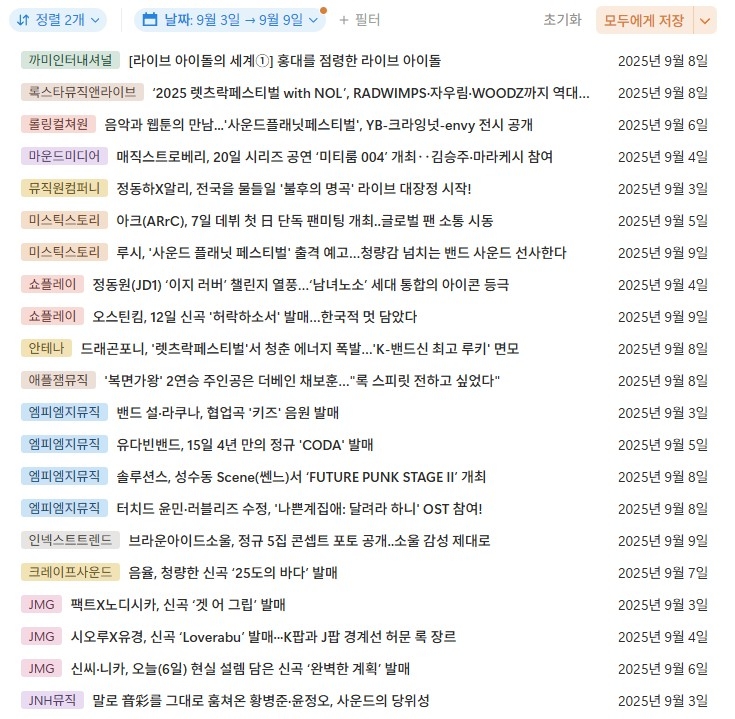Add a new 필터

[x=360, y=20]
